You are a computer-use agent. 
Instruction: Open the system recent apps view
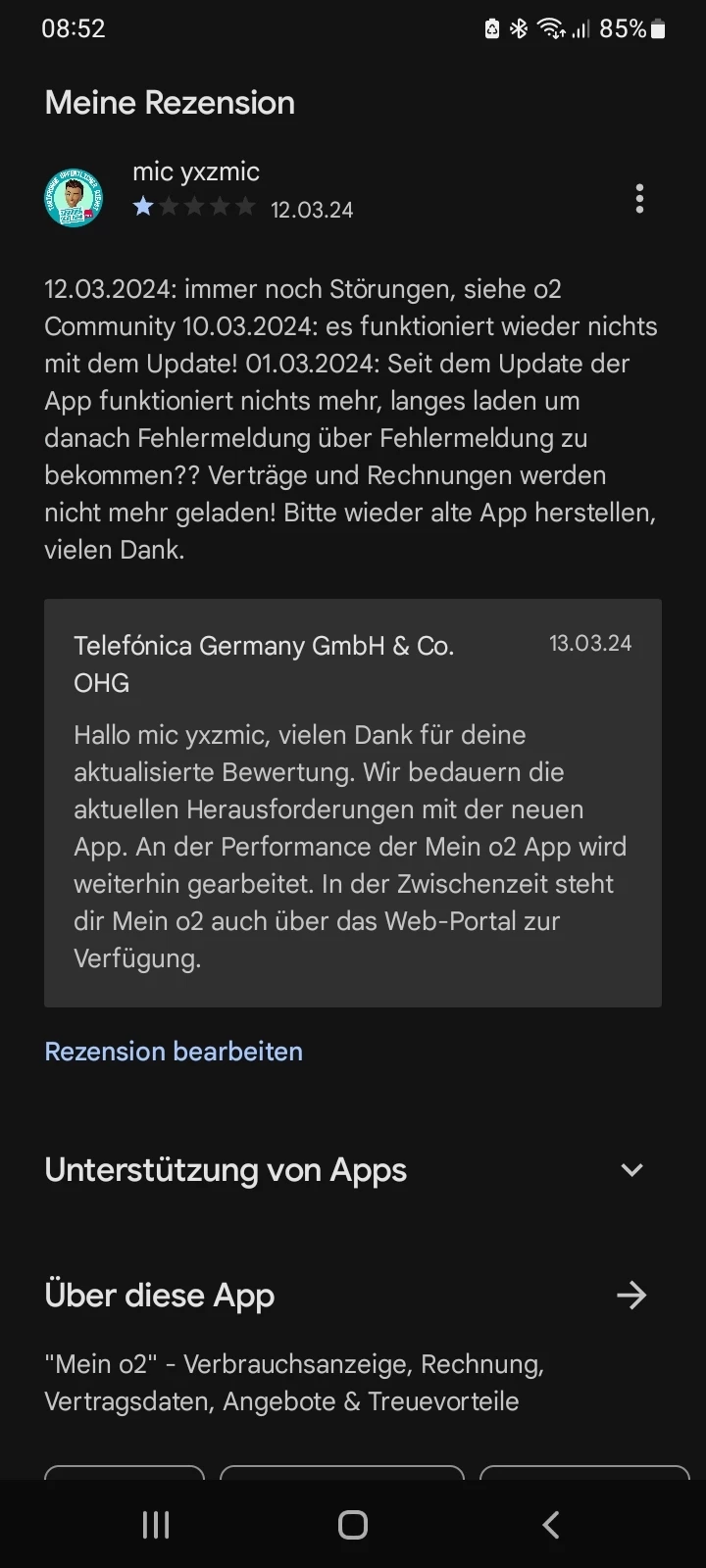coord(156,1524)
